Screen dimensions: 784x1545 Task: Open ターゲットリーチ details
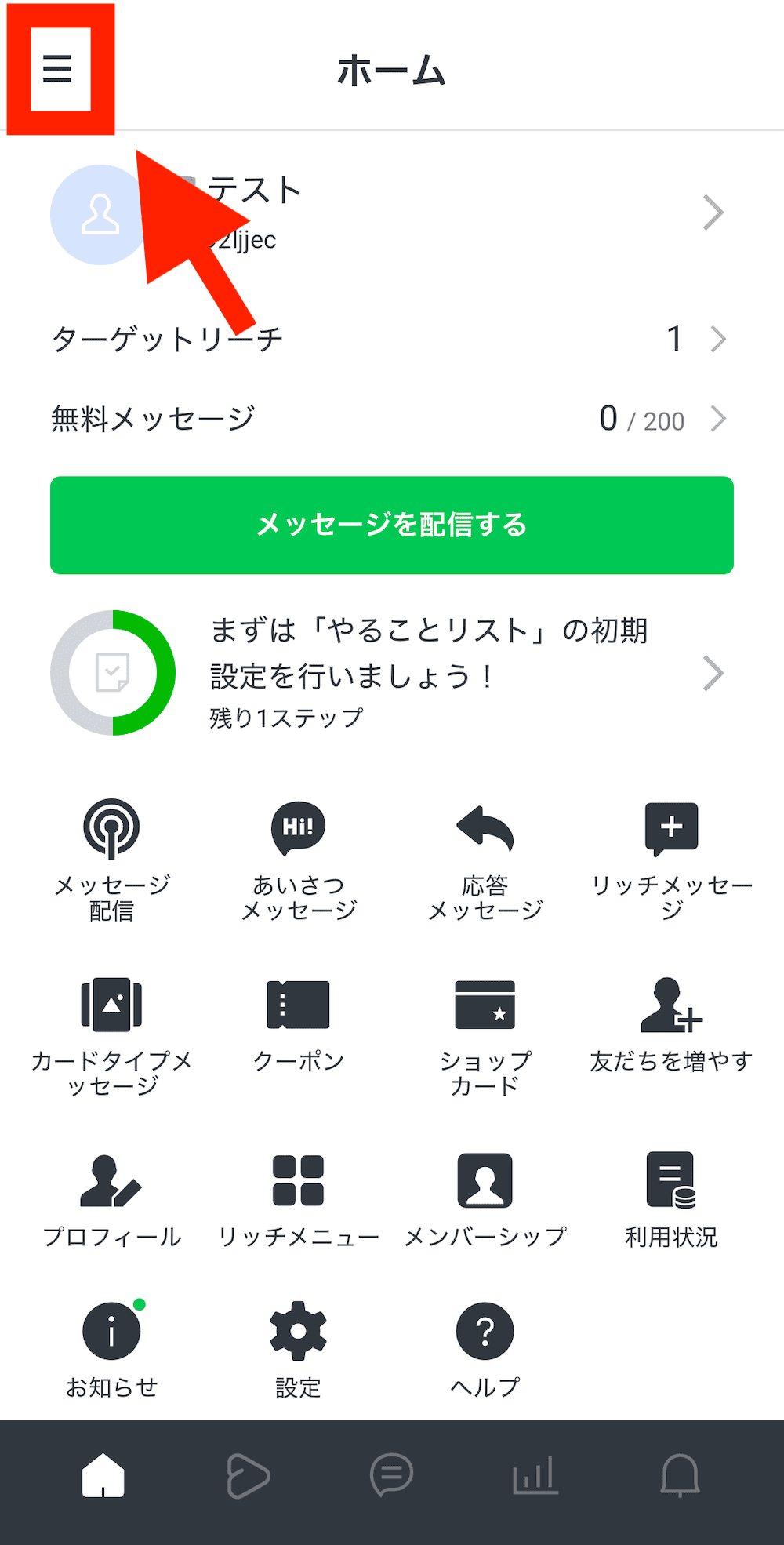(392, 339)
